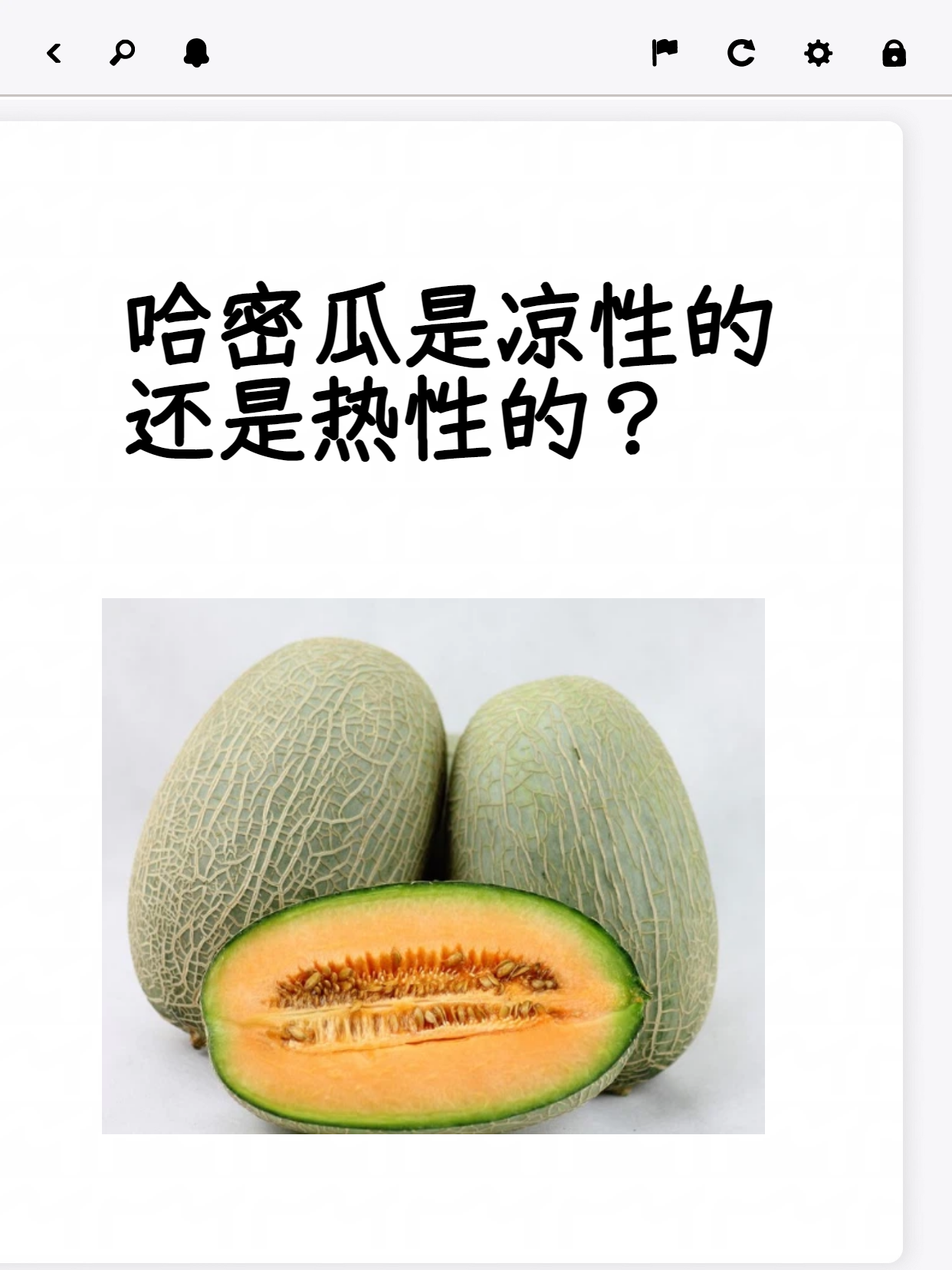952x1270 pixels.
Task: Tap the flag icon in toolbar
Action: 664,54
